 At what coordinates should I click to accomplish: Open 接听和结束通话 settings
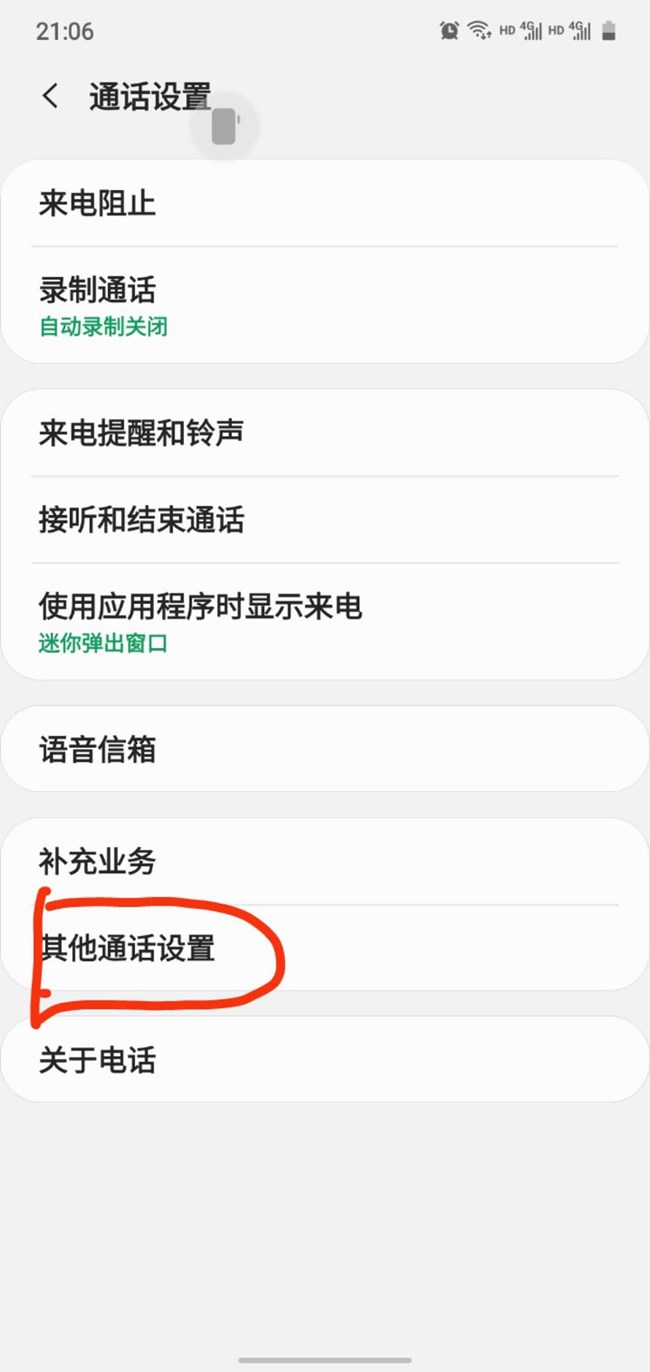tap(325, 520)
